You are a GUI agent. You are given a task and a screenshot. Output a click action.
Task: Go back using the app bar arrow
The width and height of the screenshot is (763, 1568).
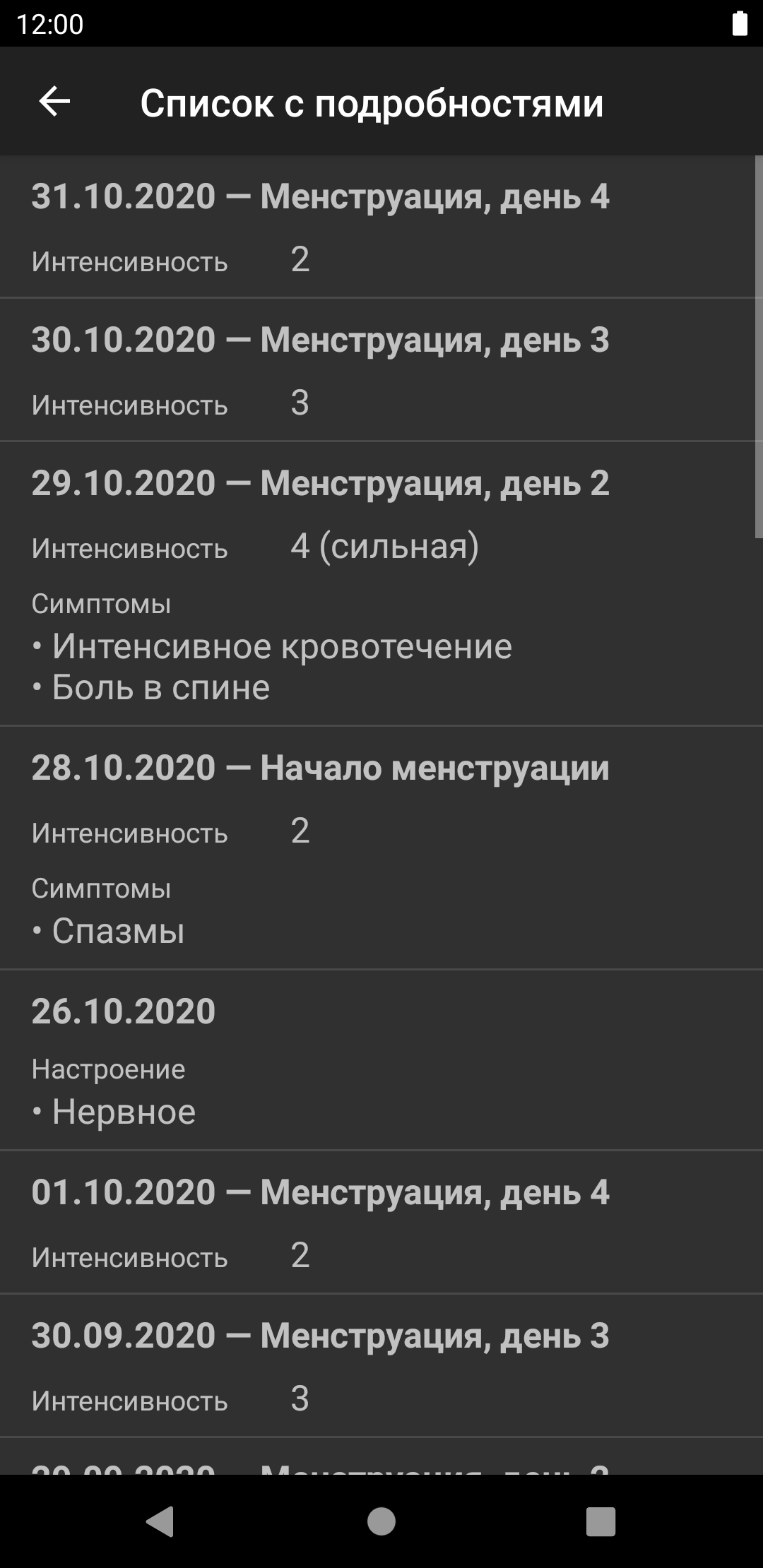click(x=54, y=102)
